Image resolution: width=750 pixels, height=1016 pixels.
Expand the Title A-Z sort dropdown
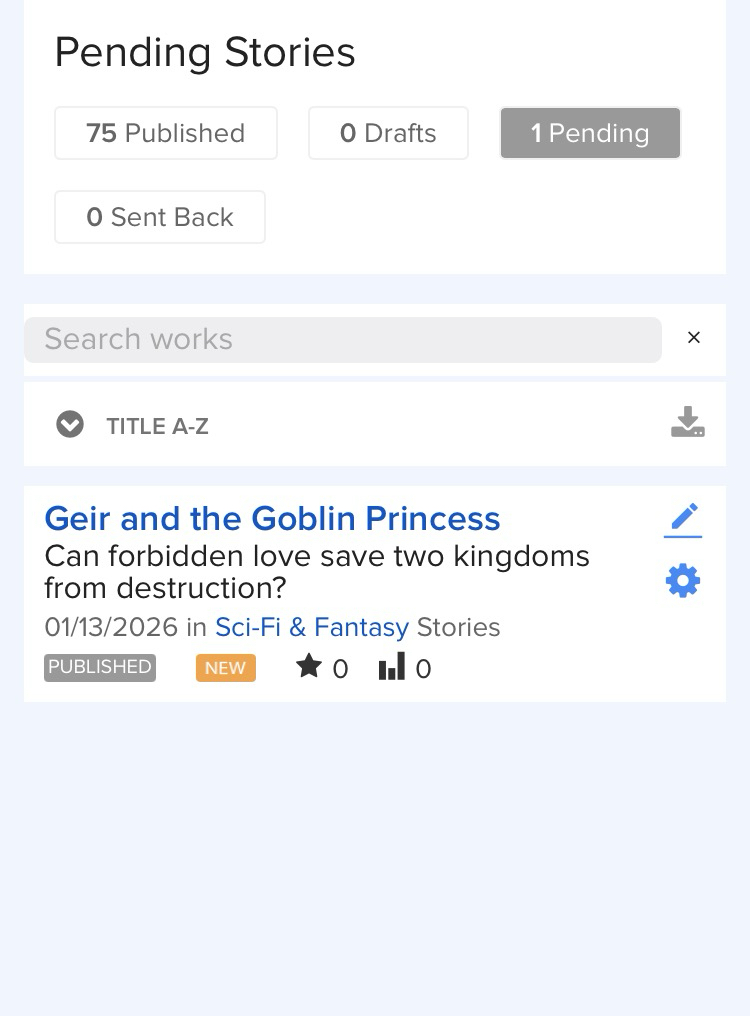[x=70, y=426]
